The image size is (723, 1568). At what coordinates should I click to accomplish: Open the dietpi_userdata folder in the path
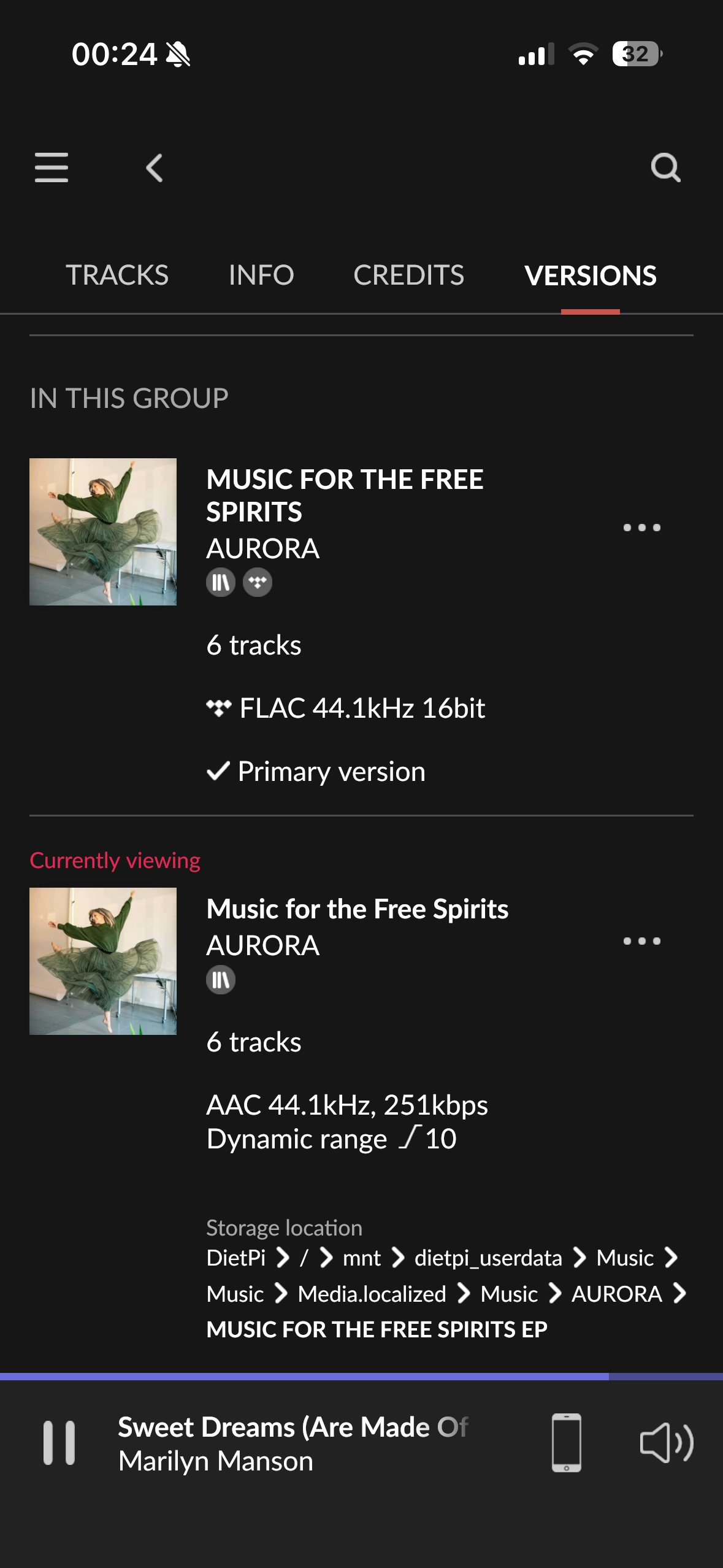(488, 1258)
